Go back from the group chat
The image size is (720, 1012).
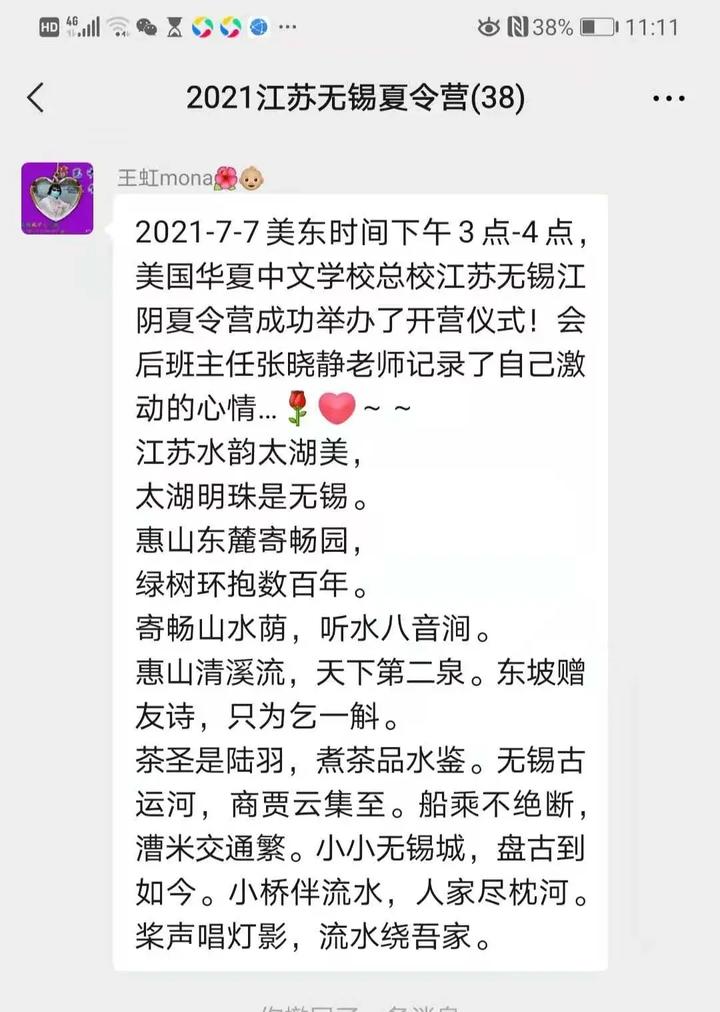pos(36,98)
